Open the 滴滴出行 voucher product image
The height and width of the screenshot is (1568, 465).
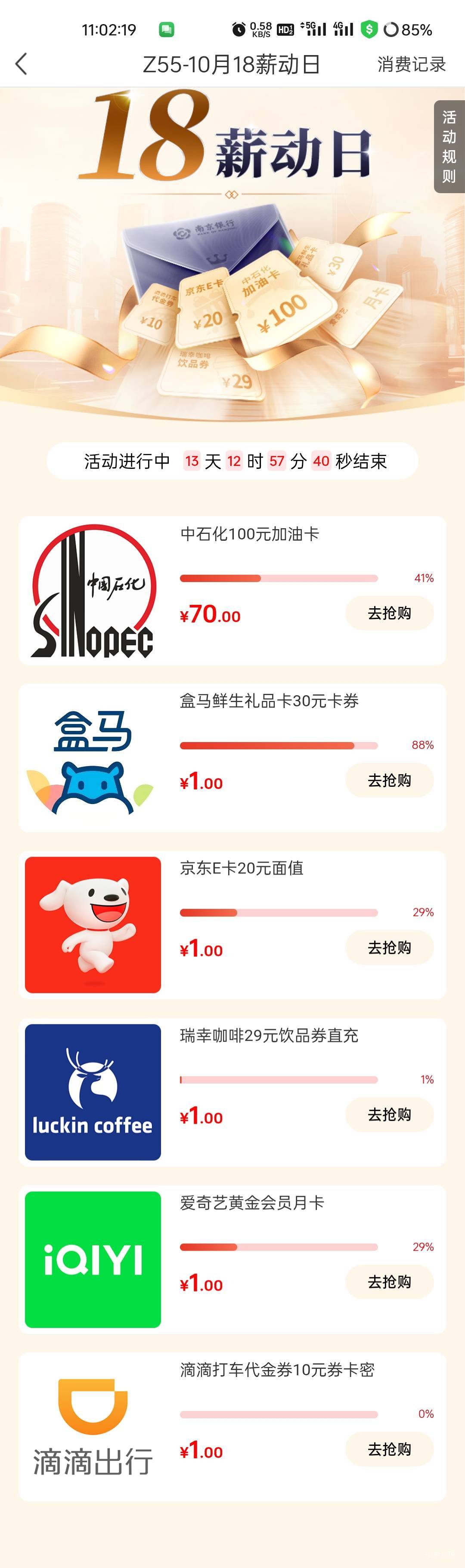click(x=93, y=1427)
